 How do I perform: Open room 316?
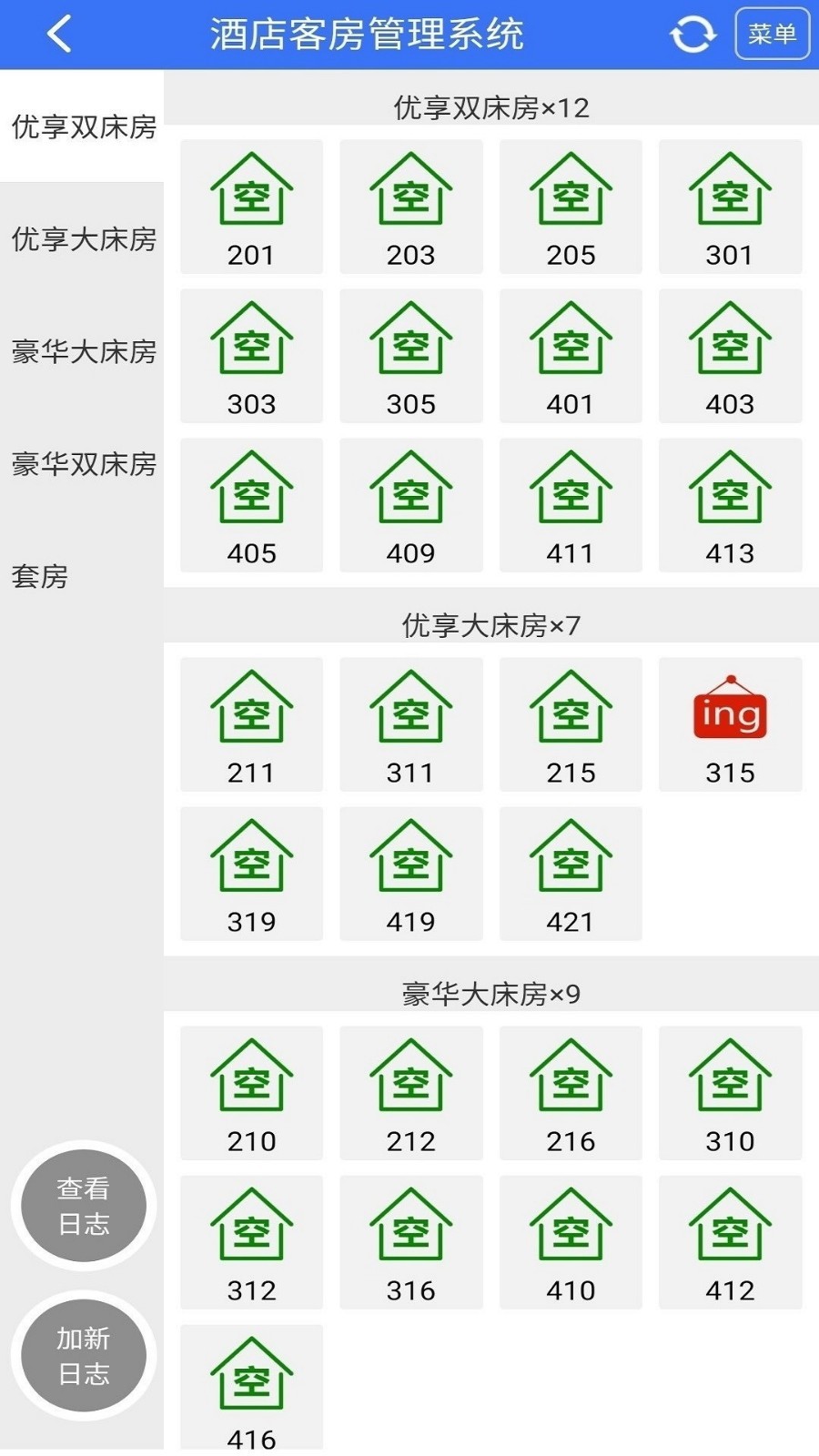[x=411, y=1242]
